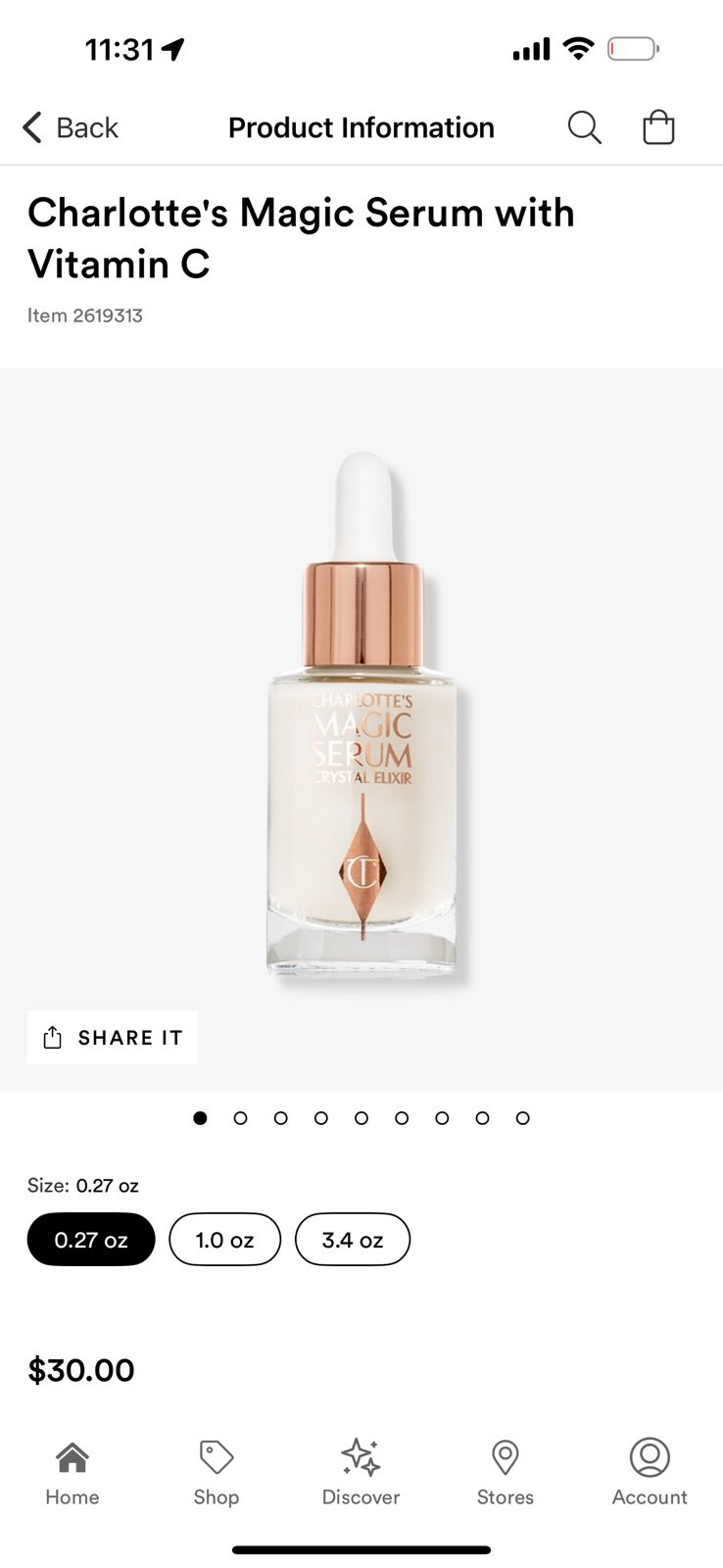Jump to the second image indicator dot
Screen dimensions: 723x1568
(240, 1118)
